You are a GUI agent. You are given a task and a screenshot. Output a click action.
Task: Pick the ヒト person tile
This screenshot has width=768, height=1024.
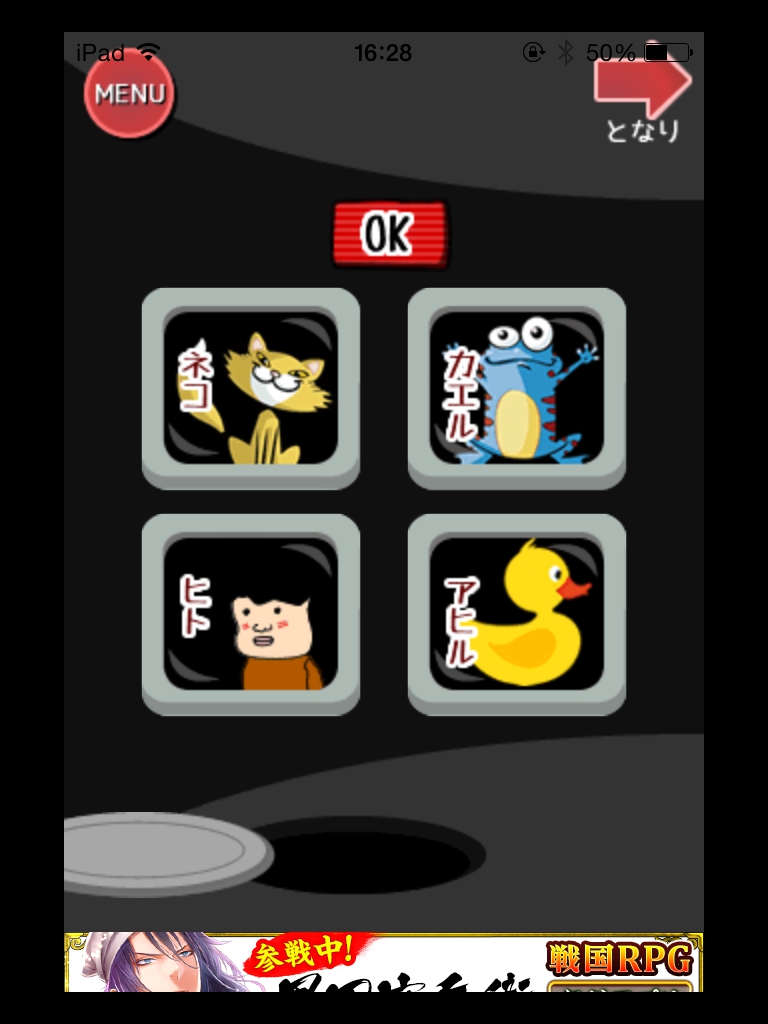pyautogui.click(x=251, y=614)
